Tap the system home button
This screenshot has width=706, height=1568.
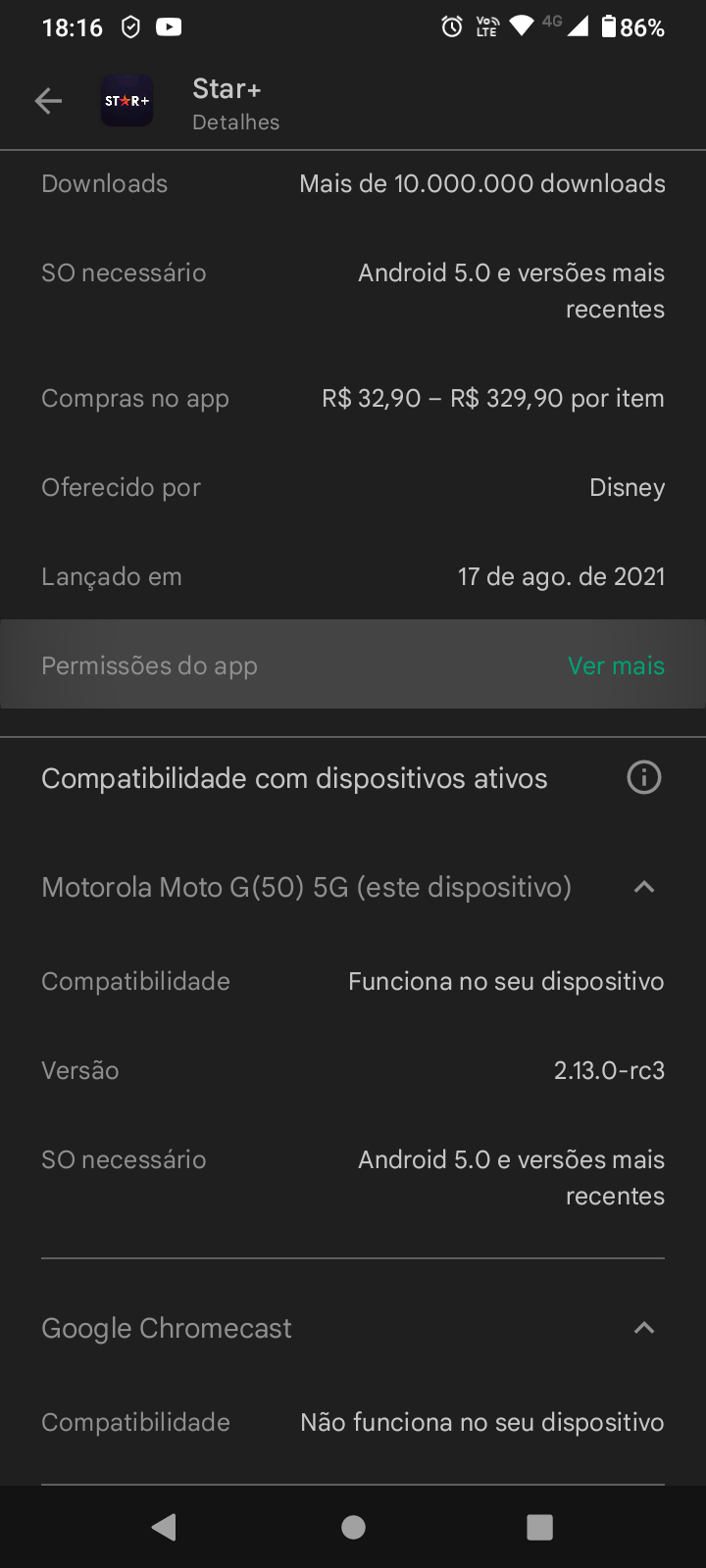pyautogui.click(x=353, y=1527)
